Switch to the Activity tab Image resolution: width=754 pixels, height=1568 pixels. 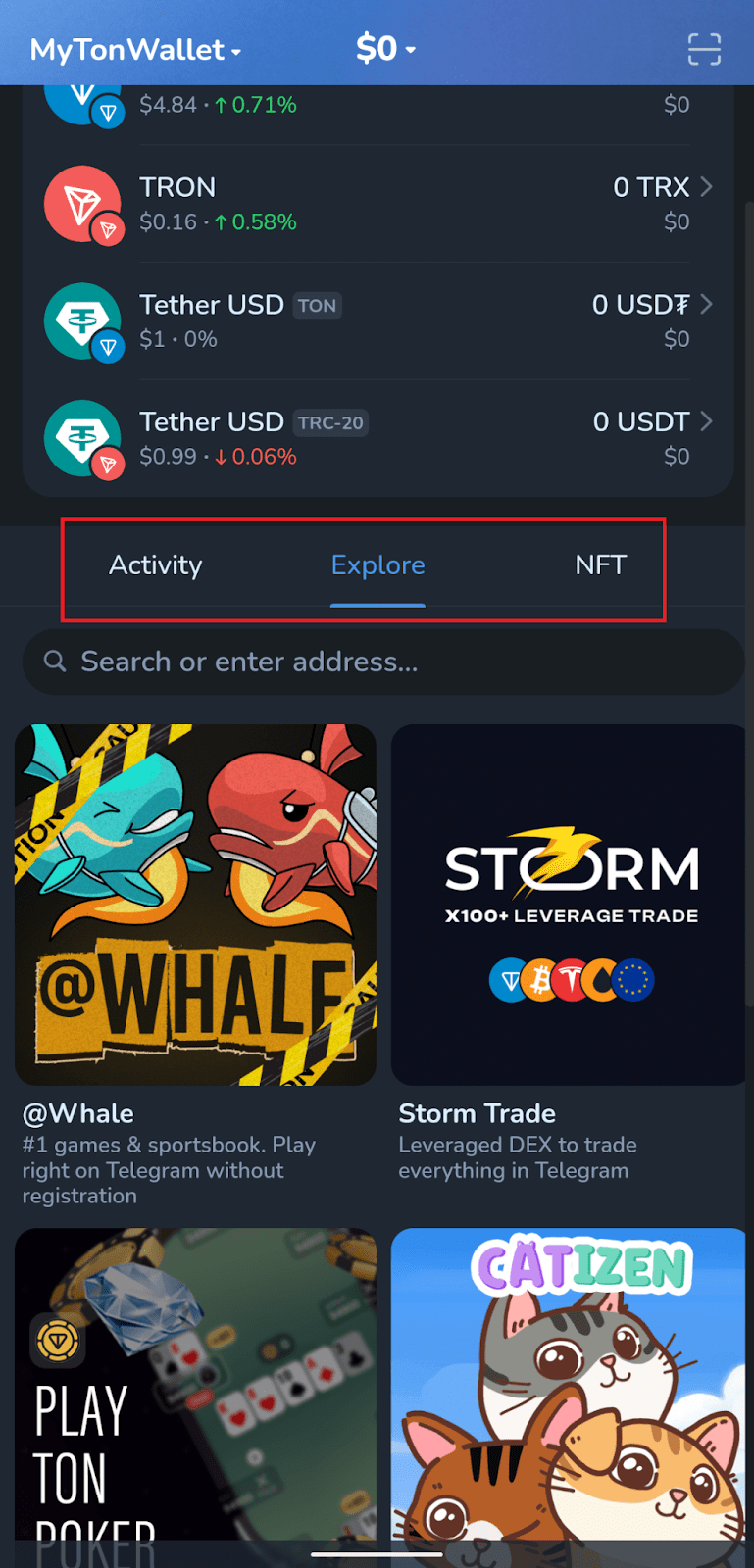(155, 565)
